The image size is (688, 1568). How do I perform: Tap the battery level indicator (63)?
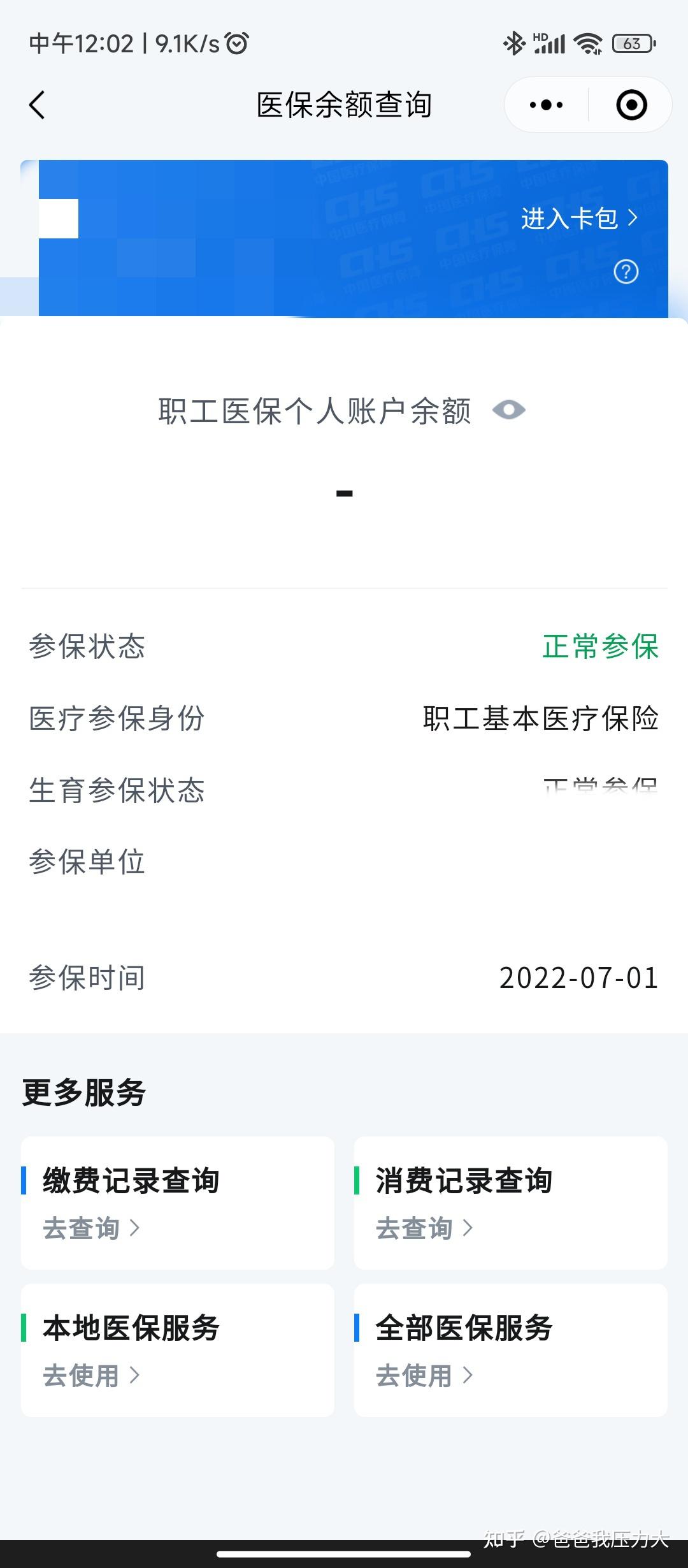[633, 43]
